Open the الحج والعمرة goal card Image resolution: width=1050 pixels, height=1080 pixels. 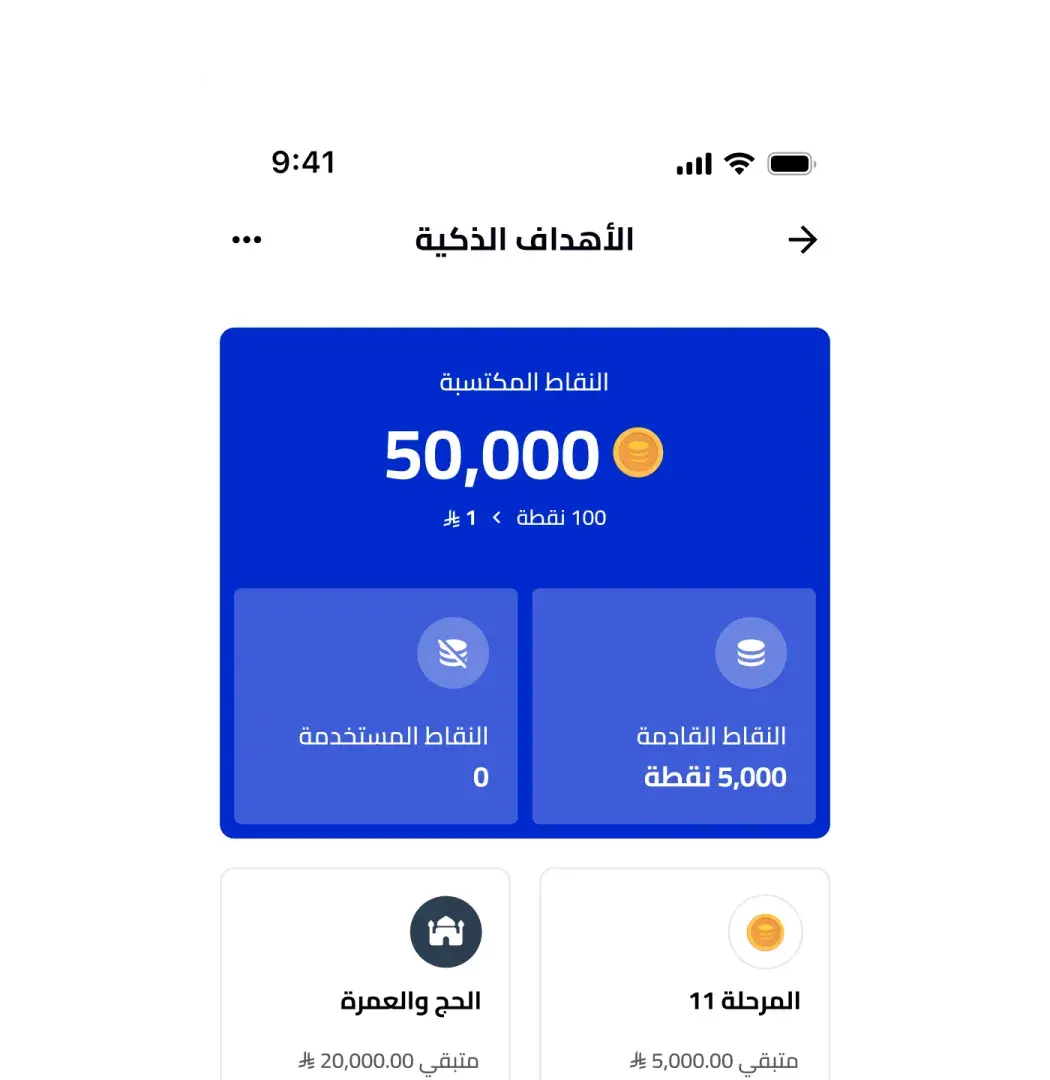coord(366,975)
